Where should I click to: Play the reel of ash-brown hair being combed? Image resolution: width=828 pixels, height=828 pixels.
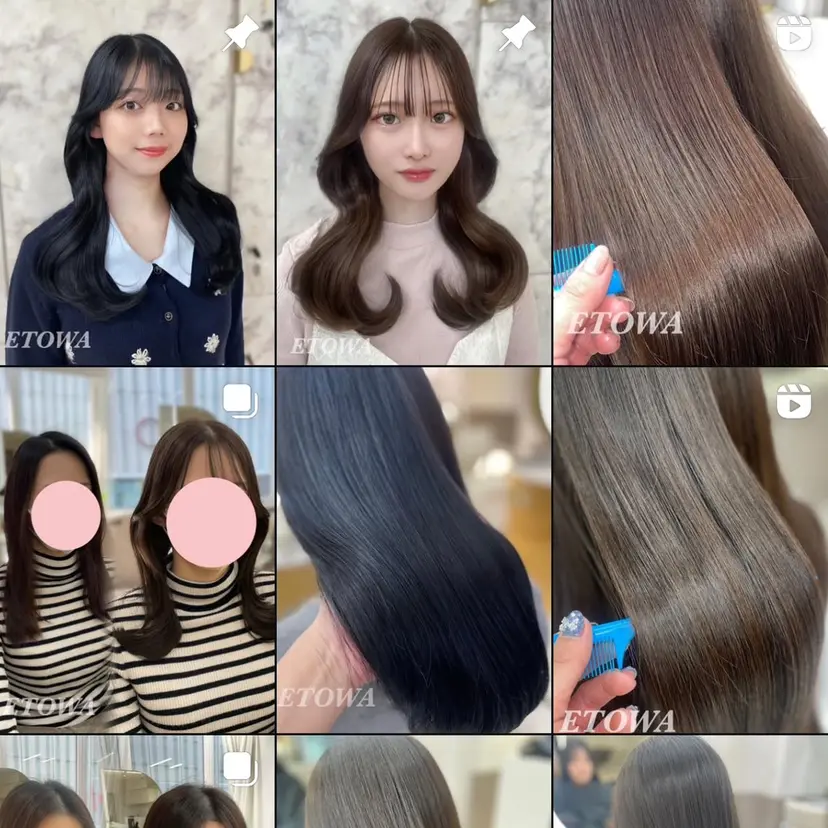690,550
